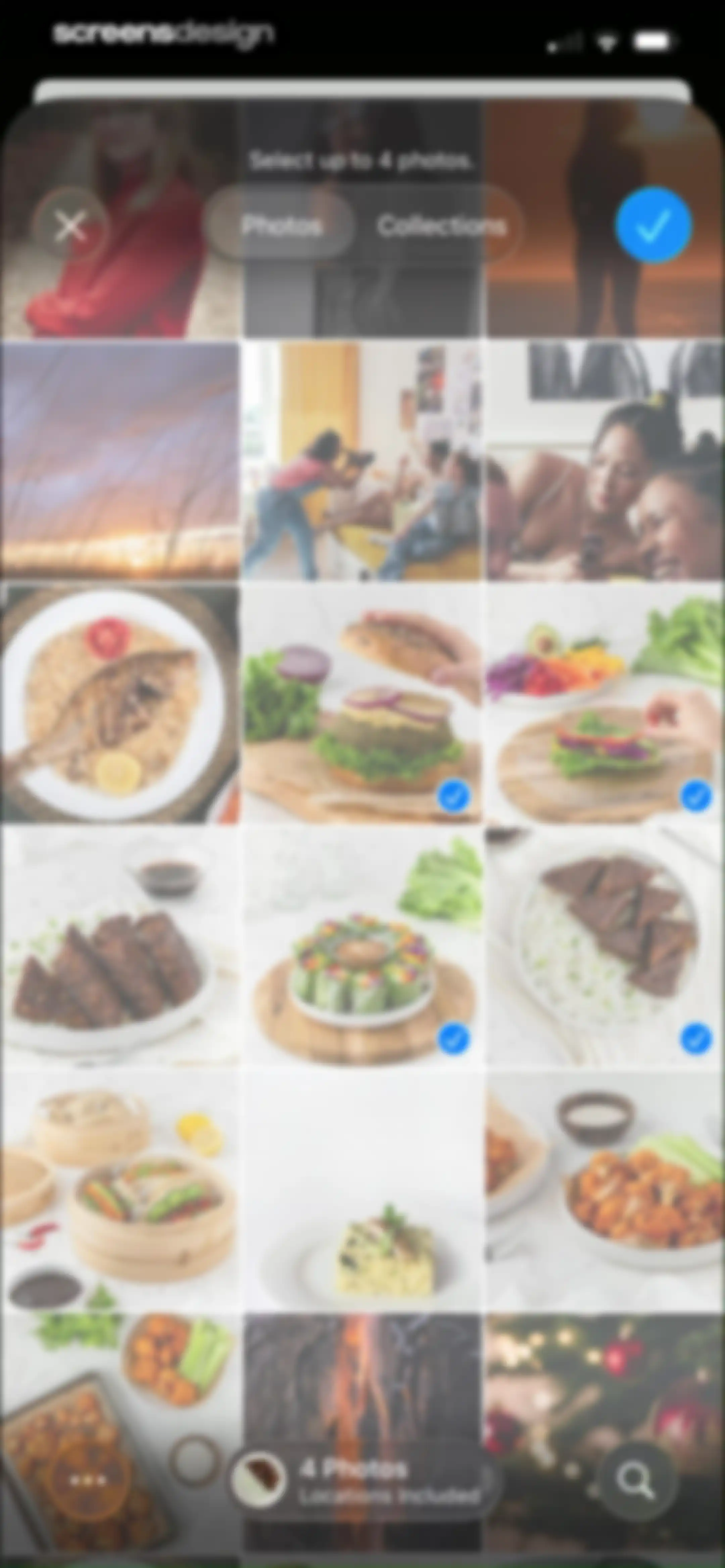Deselect the veggie burger photo
725x1568 pixels.
[362, 704]
